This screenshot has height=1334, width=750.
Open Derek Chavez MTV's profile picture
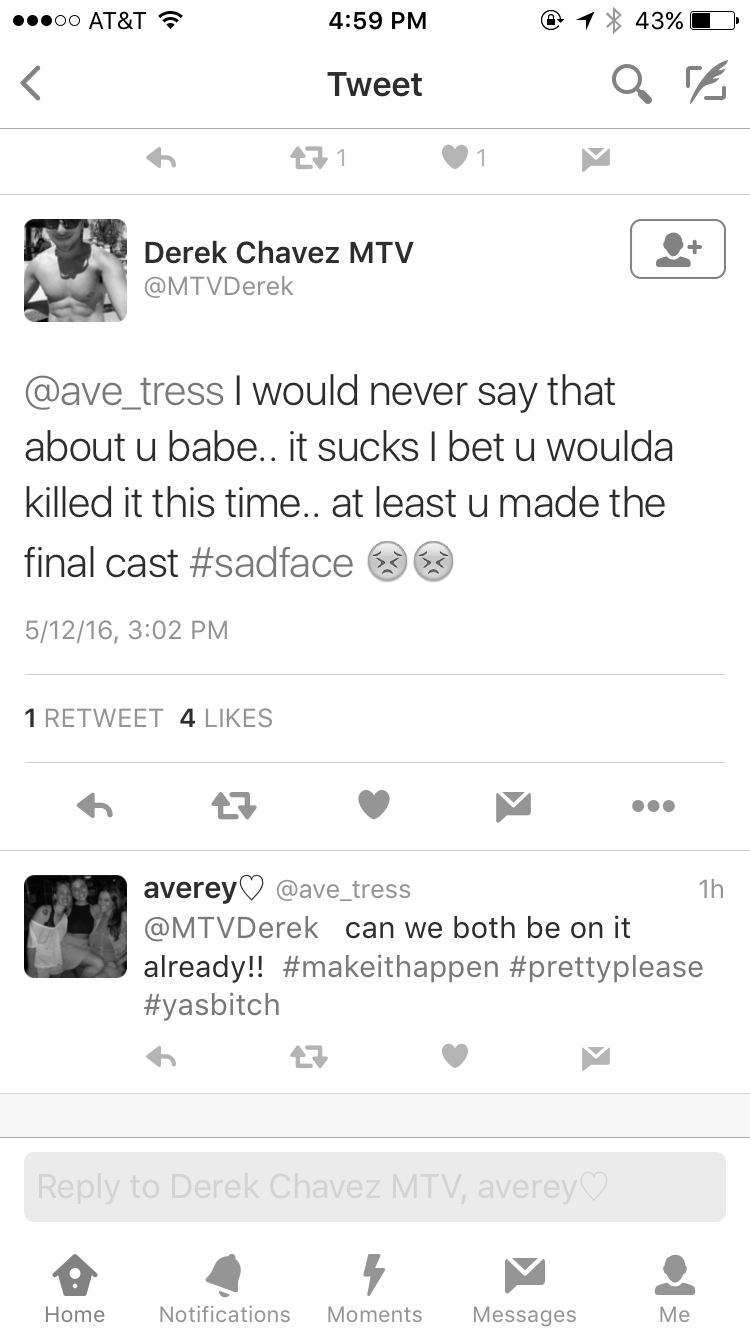[76, 270]
